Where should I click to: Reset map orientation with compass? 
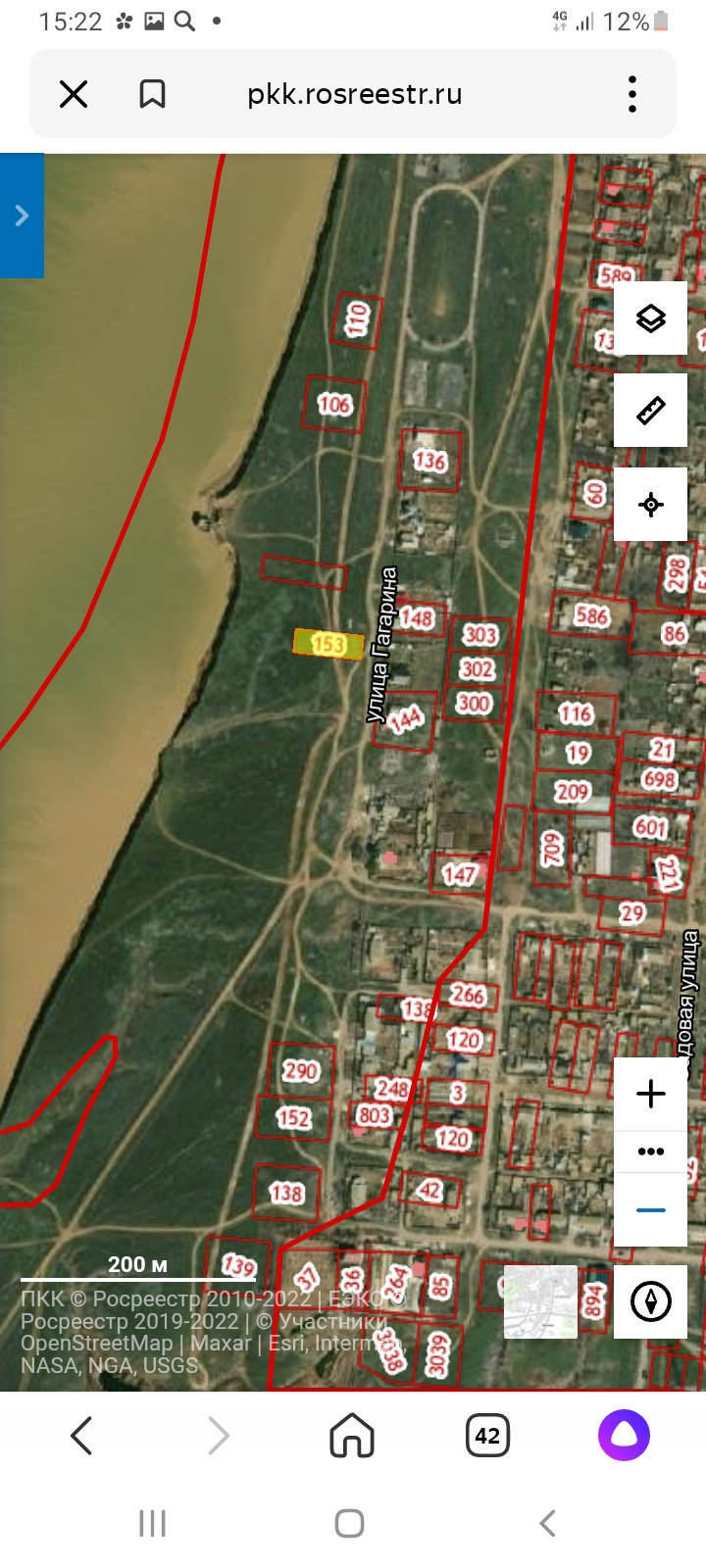[650, 1301]
